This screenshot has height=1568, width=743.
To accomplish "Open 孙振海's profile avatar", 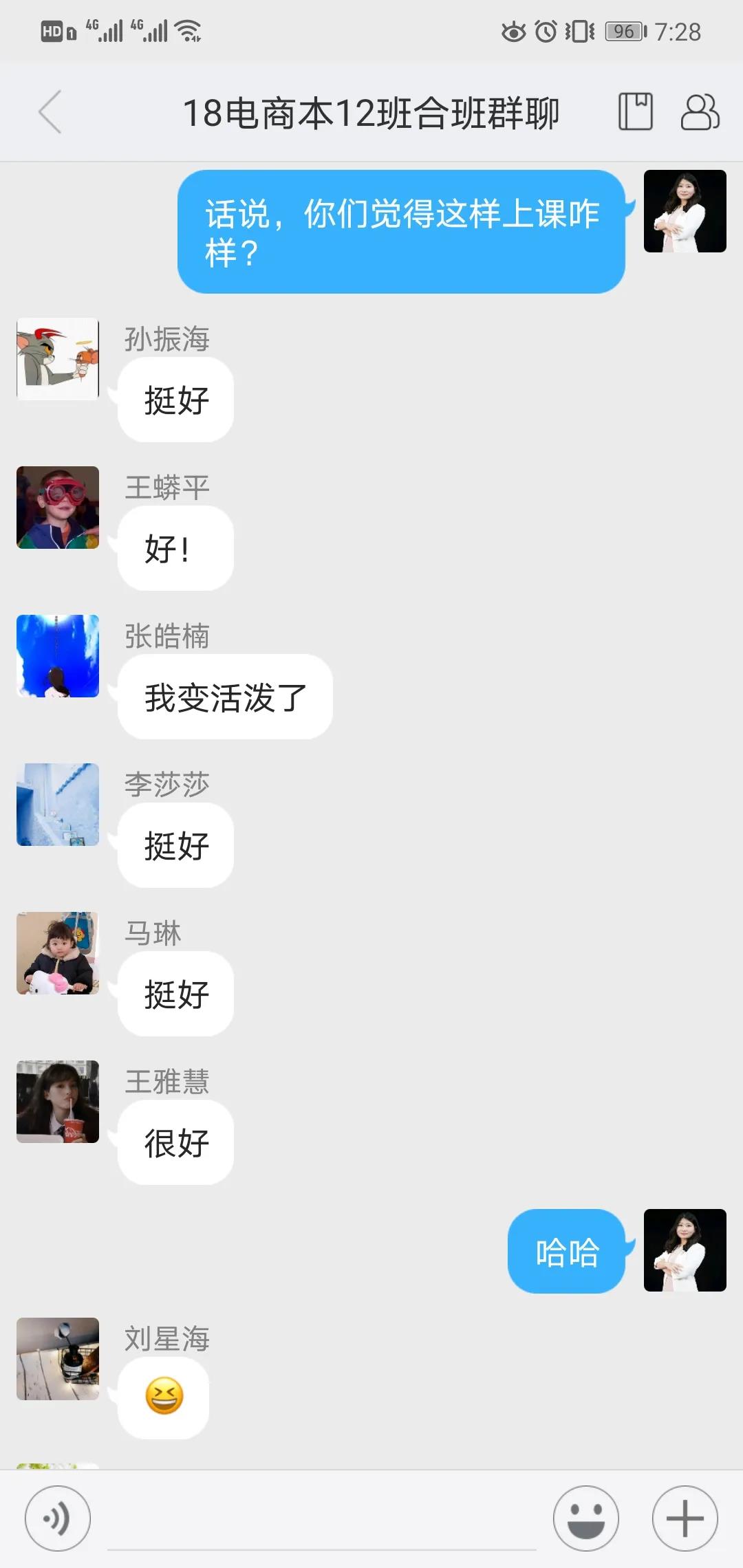I will click(58, 359).
